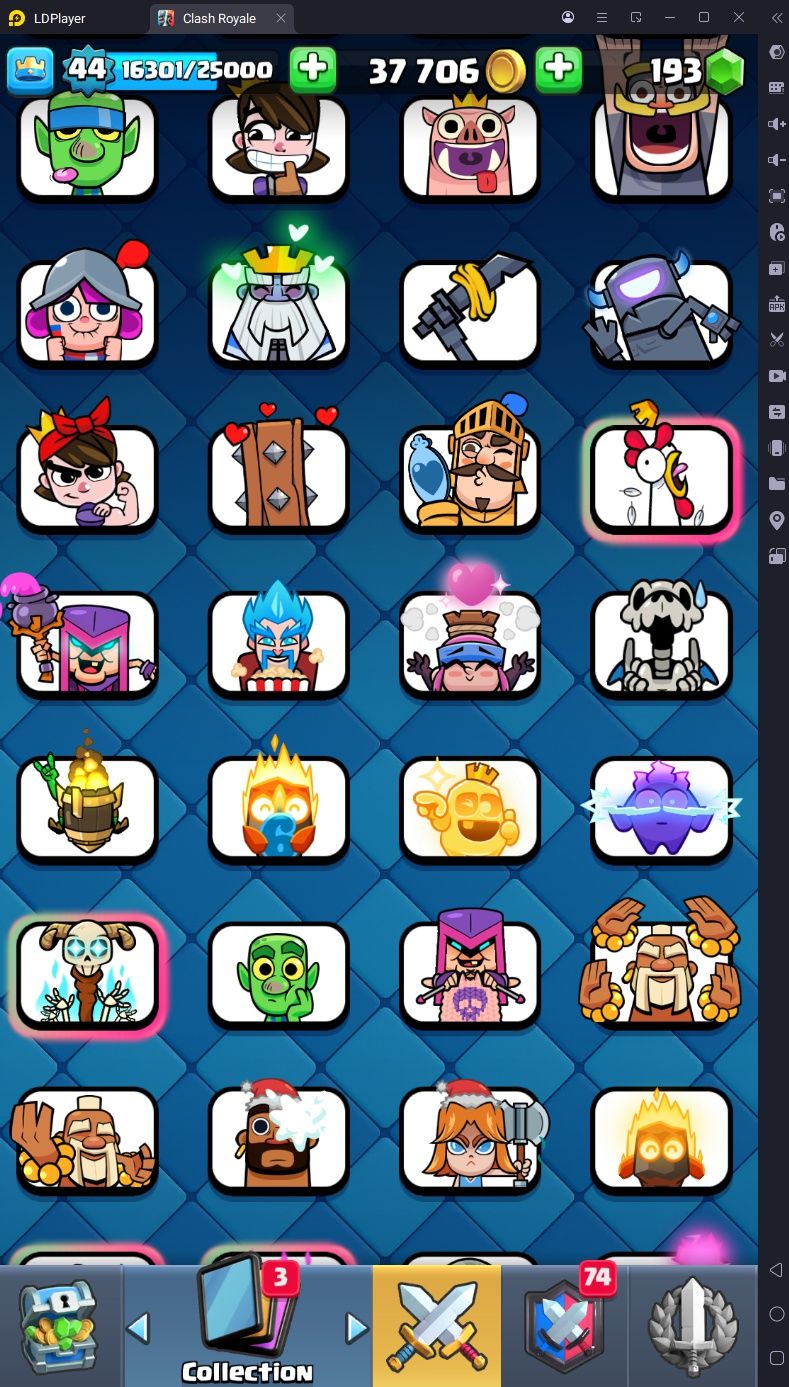Switch to the Battle crossed swords tab

pyautogui.click(x=436, y=1326)
